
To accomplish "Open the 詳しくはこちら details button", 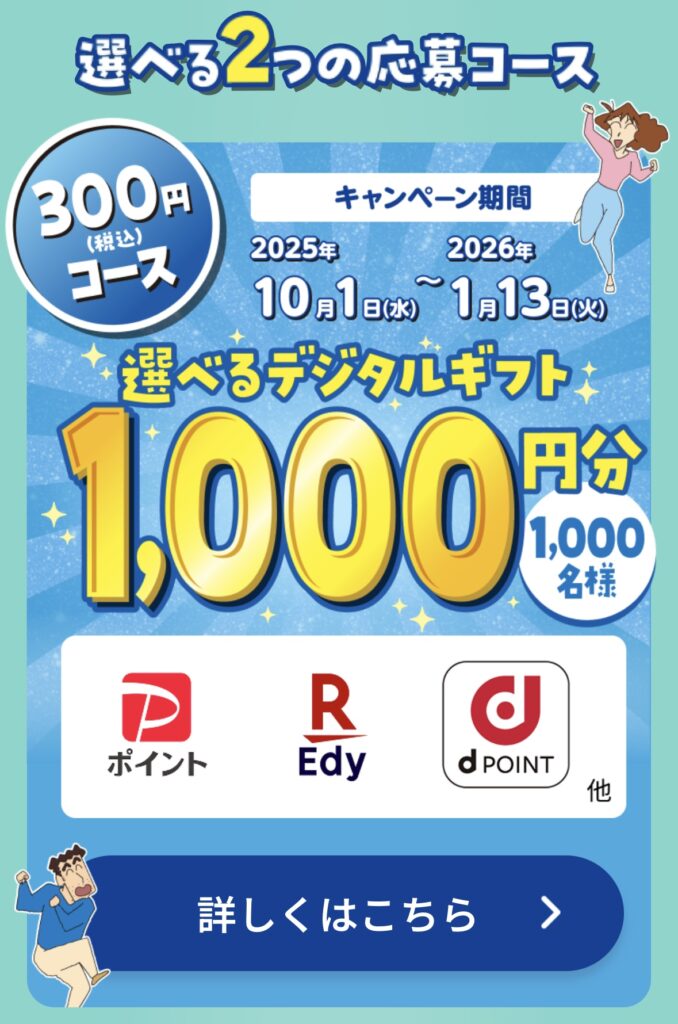I will click(x=360, y=912).
